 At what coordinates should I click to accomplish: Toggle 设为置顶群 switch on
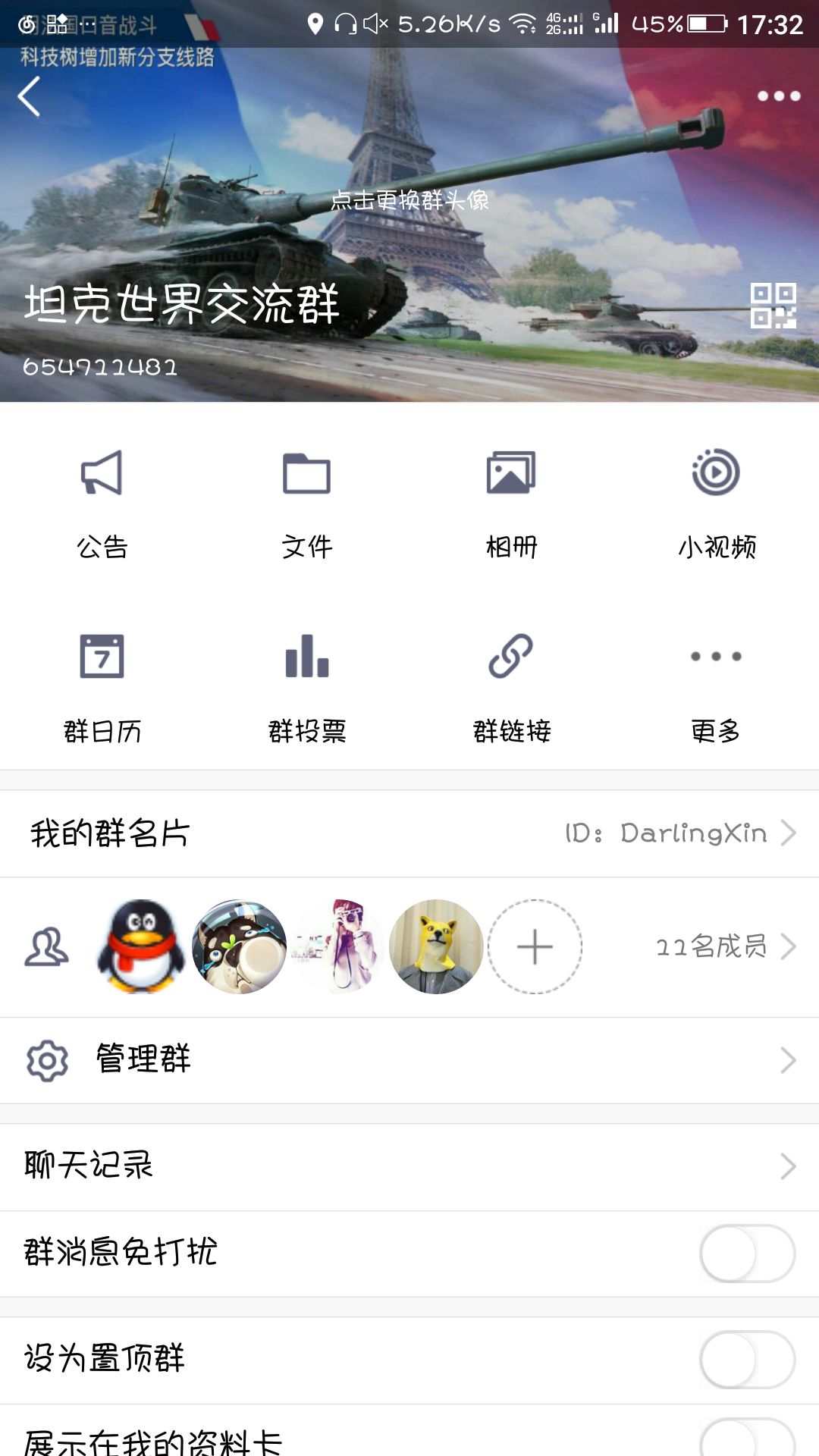pyautogui.click(x=747, y=1359)
